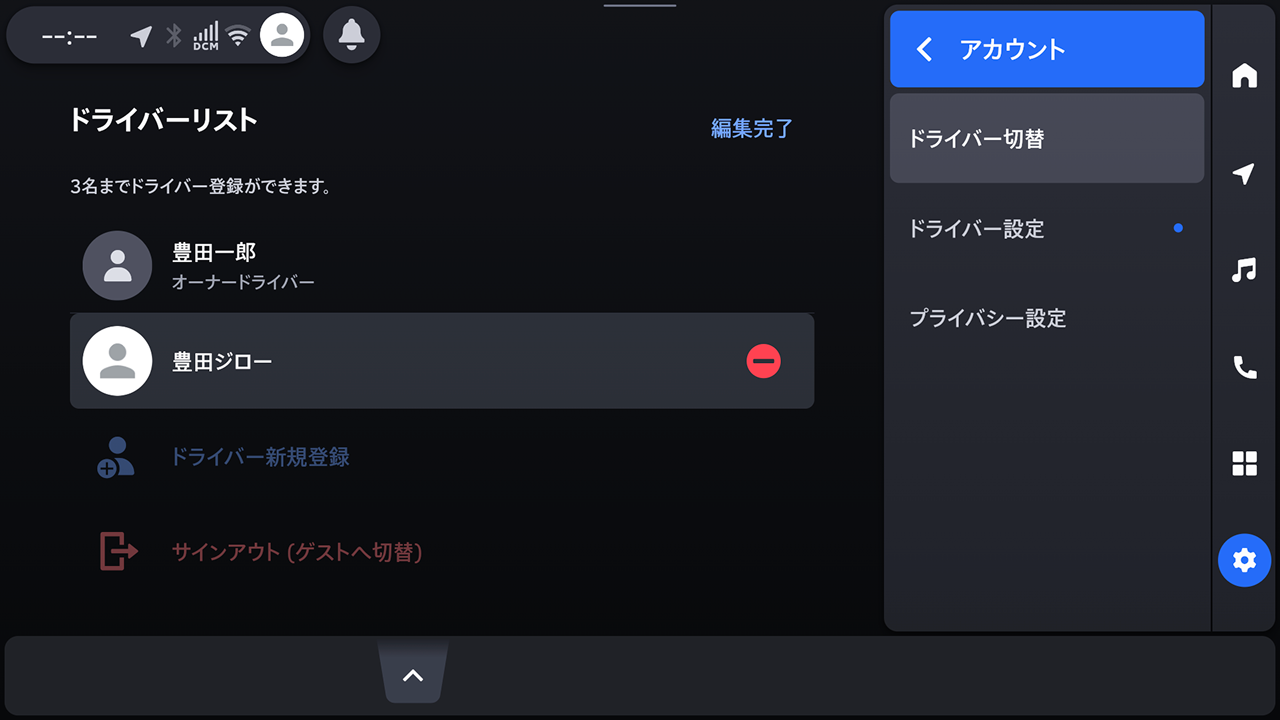Image resolution: width=1280 pixels, height=720 pixels.
Task: Open the notifications bell
Action: point(351,35)
